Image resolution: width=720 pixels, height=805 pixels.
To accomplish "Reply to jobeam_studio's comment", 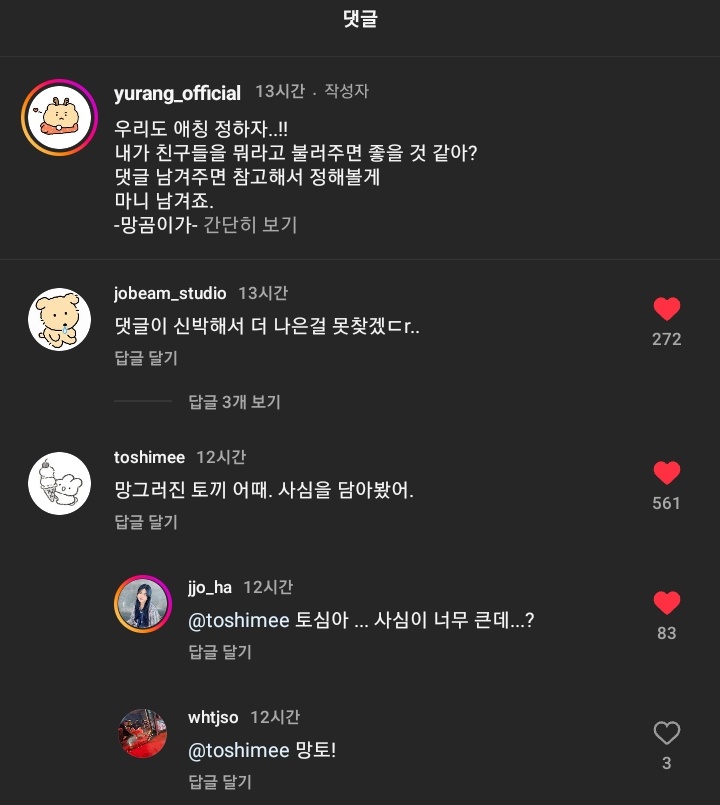I will [x=146, y=358].
